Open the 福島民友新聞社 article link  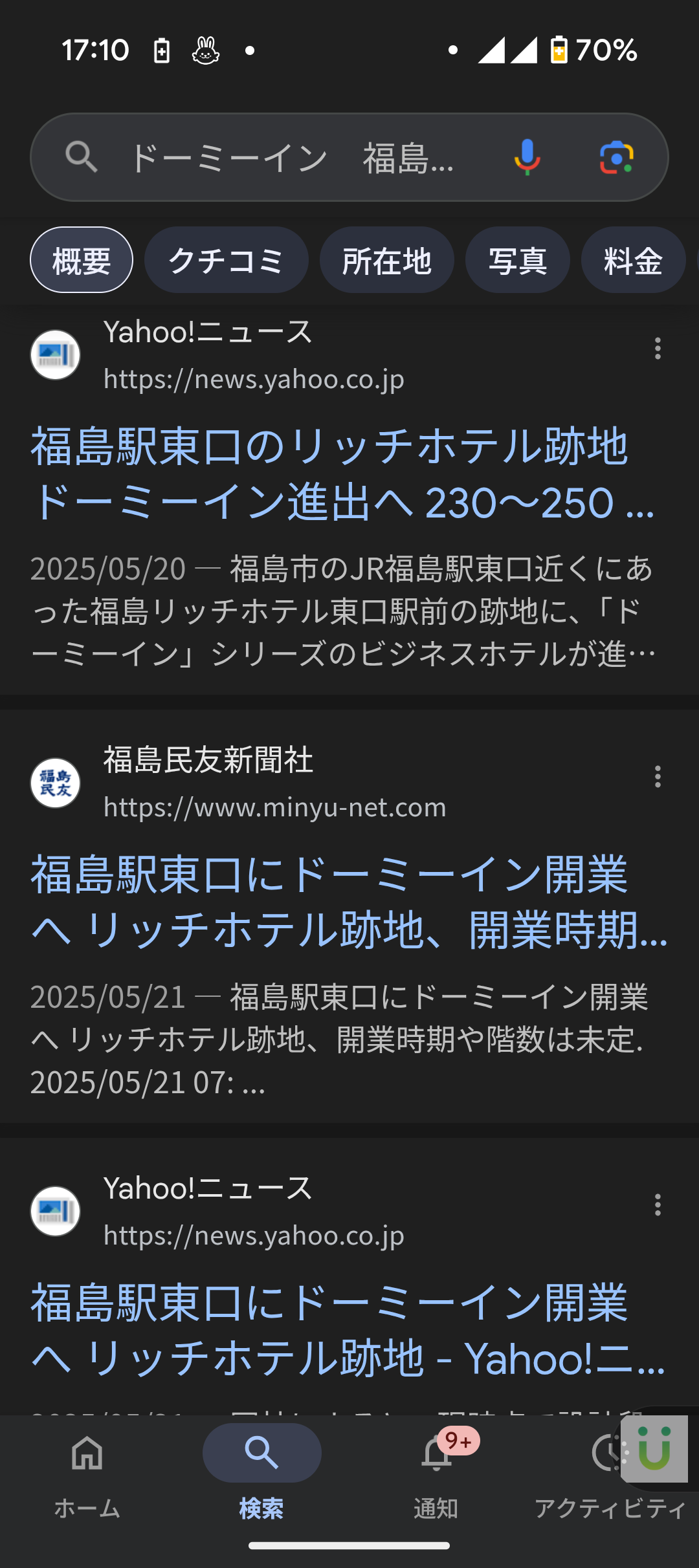click(x=348, y=902)
